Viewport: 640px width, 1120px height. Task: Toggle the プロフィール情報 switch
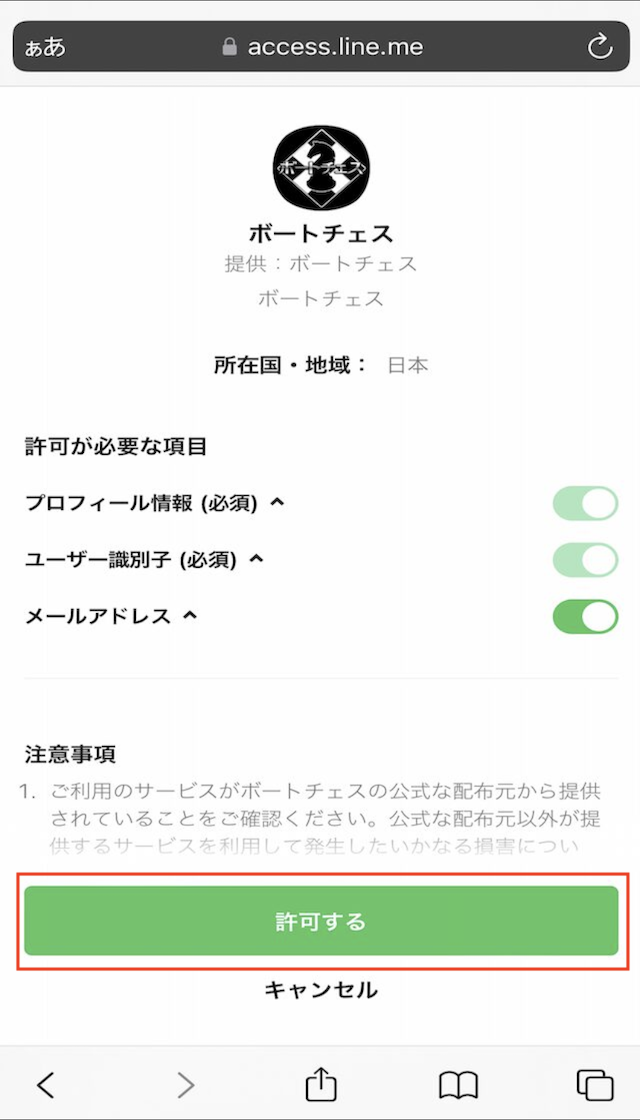pos(585,503)
